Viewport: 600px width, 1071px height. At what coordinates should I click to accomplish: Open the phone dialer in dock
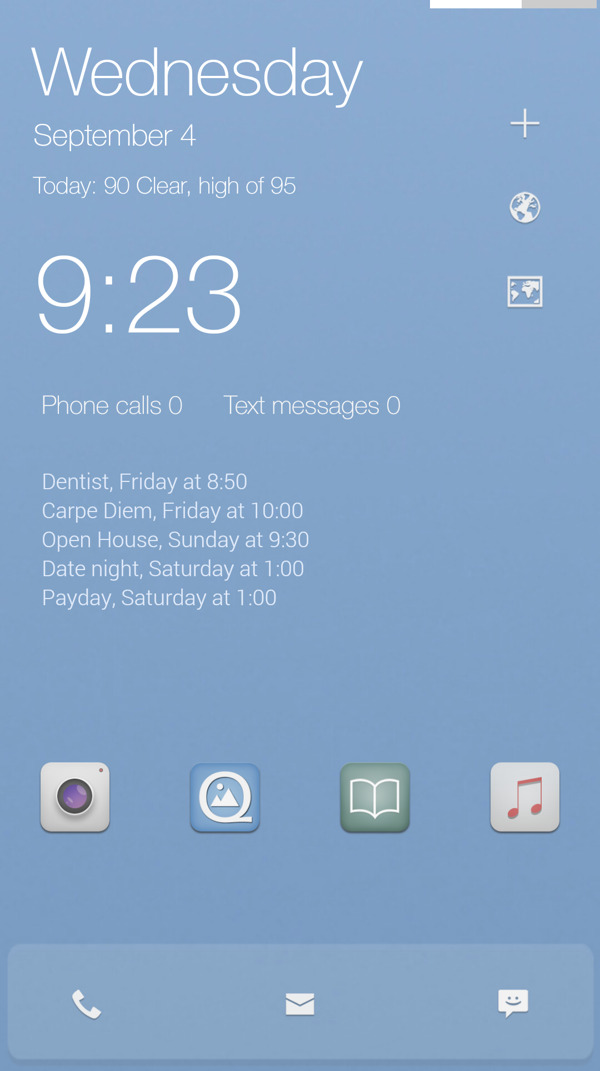pos(87,1004)
